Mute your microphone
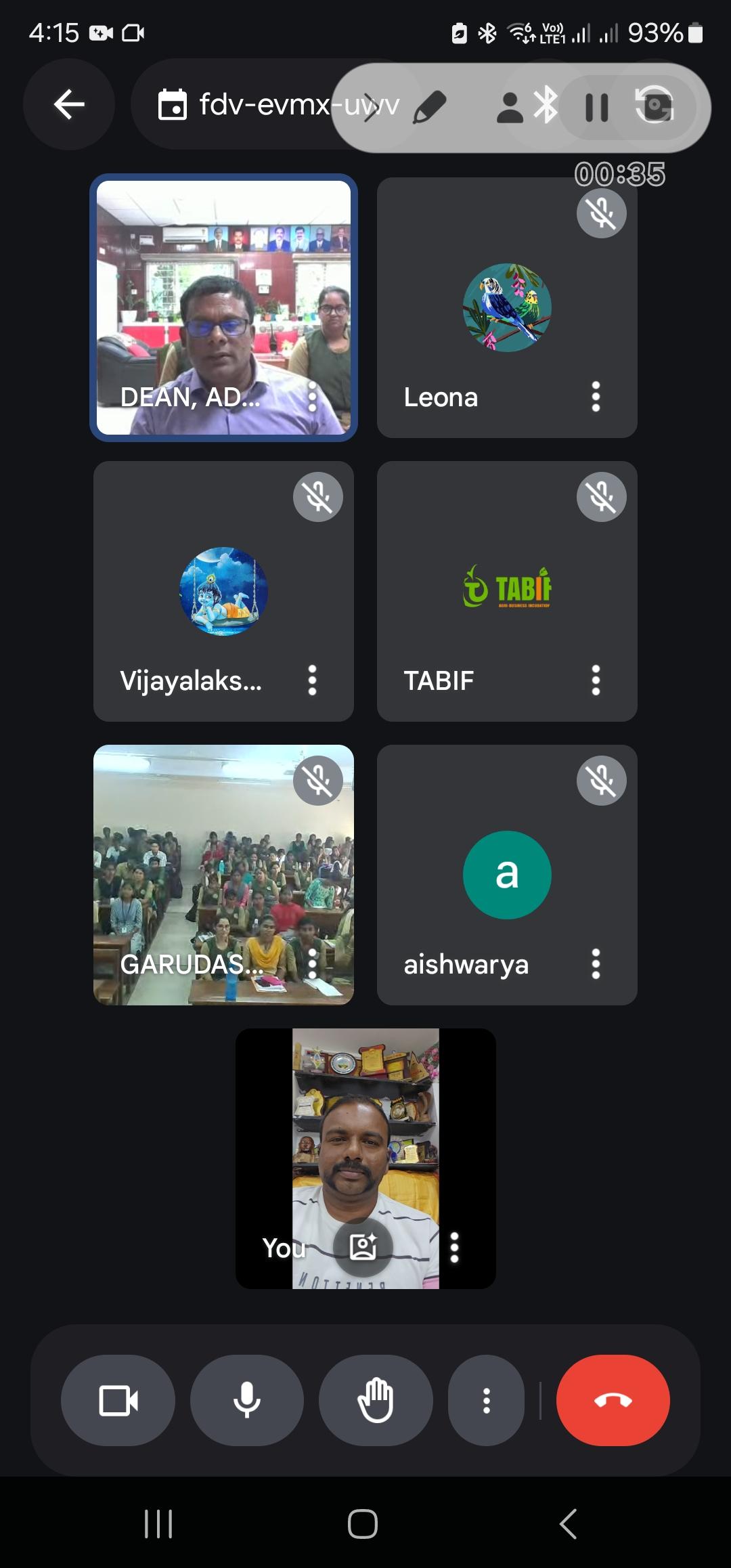 pyautogui.click(x=247, y=1400)
